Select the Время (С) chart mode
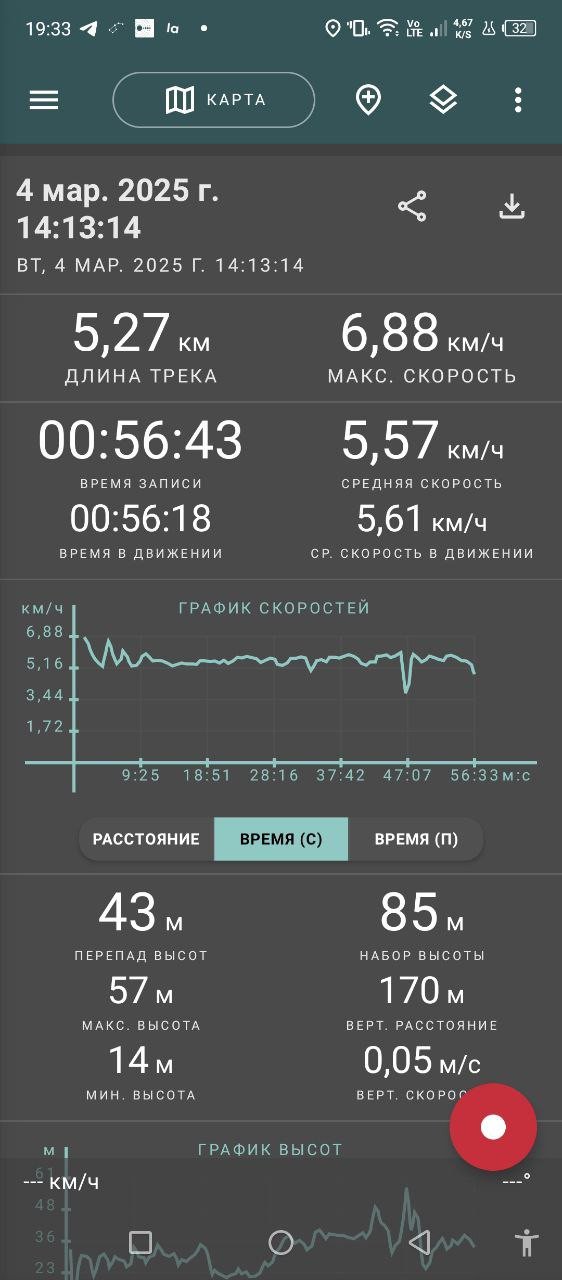This screenshot has width=562, height=1280. tap(281, 839)
